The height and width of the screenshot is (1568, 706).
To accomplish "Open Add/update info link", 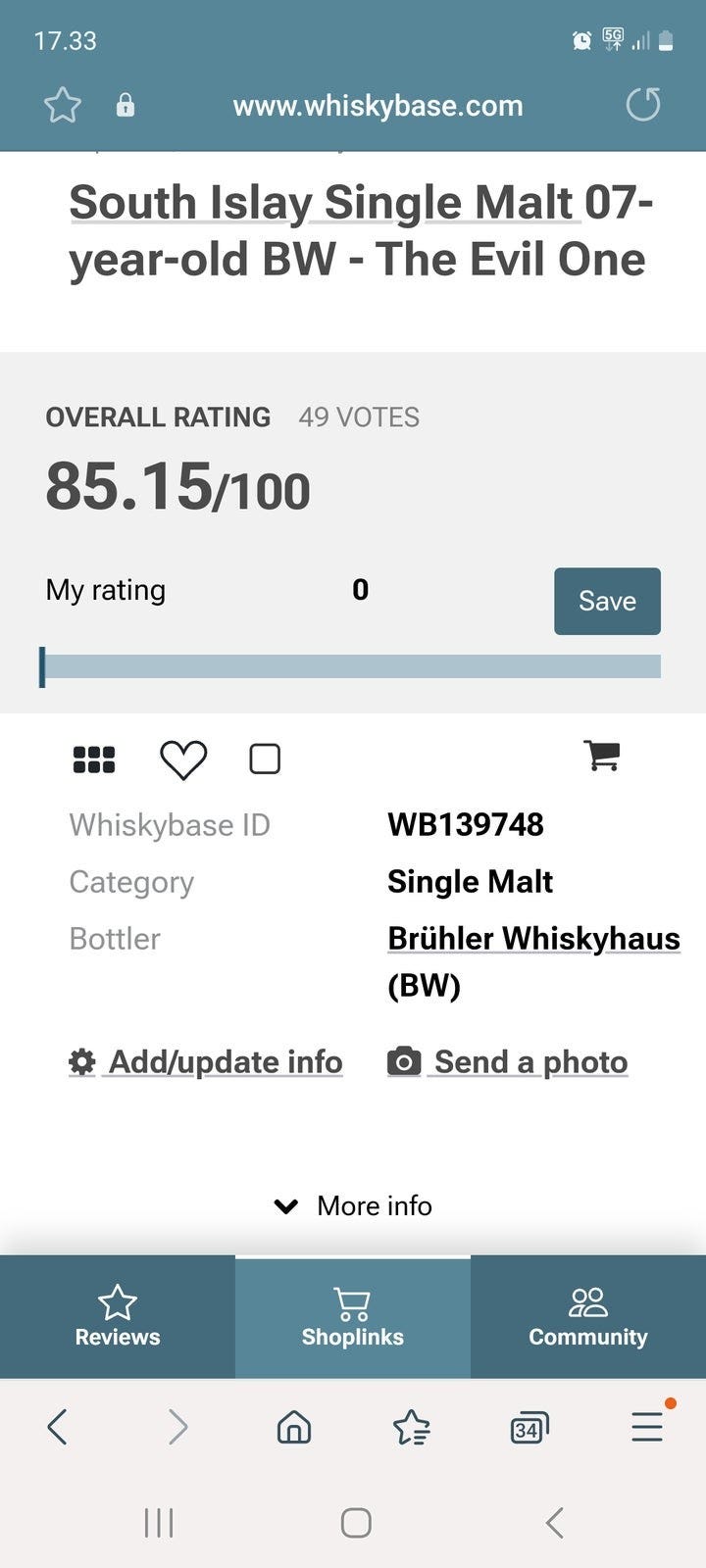I will click(x=206, y=1062).
